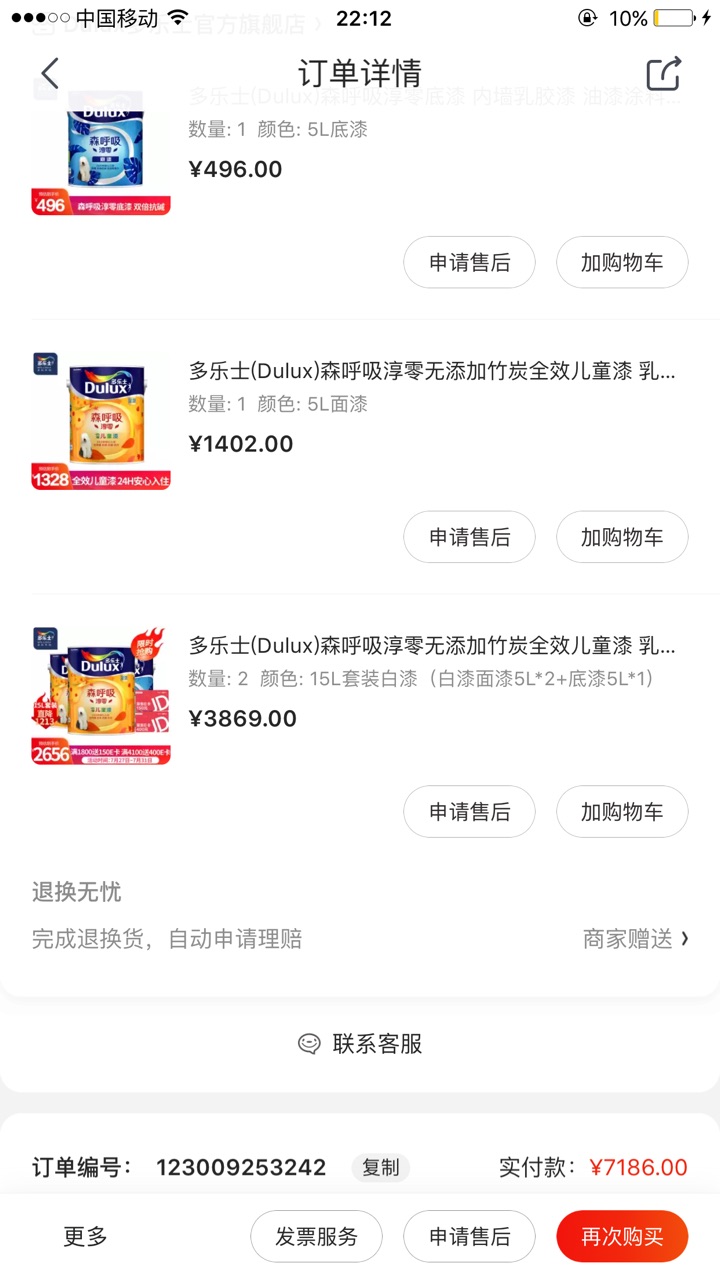Buy again with 再次购买
Viewport: 720px width, 1280px height.
click(622, 1236)
